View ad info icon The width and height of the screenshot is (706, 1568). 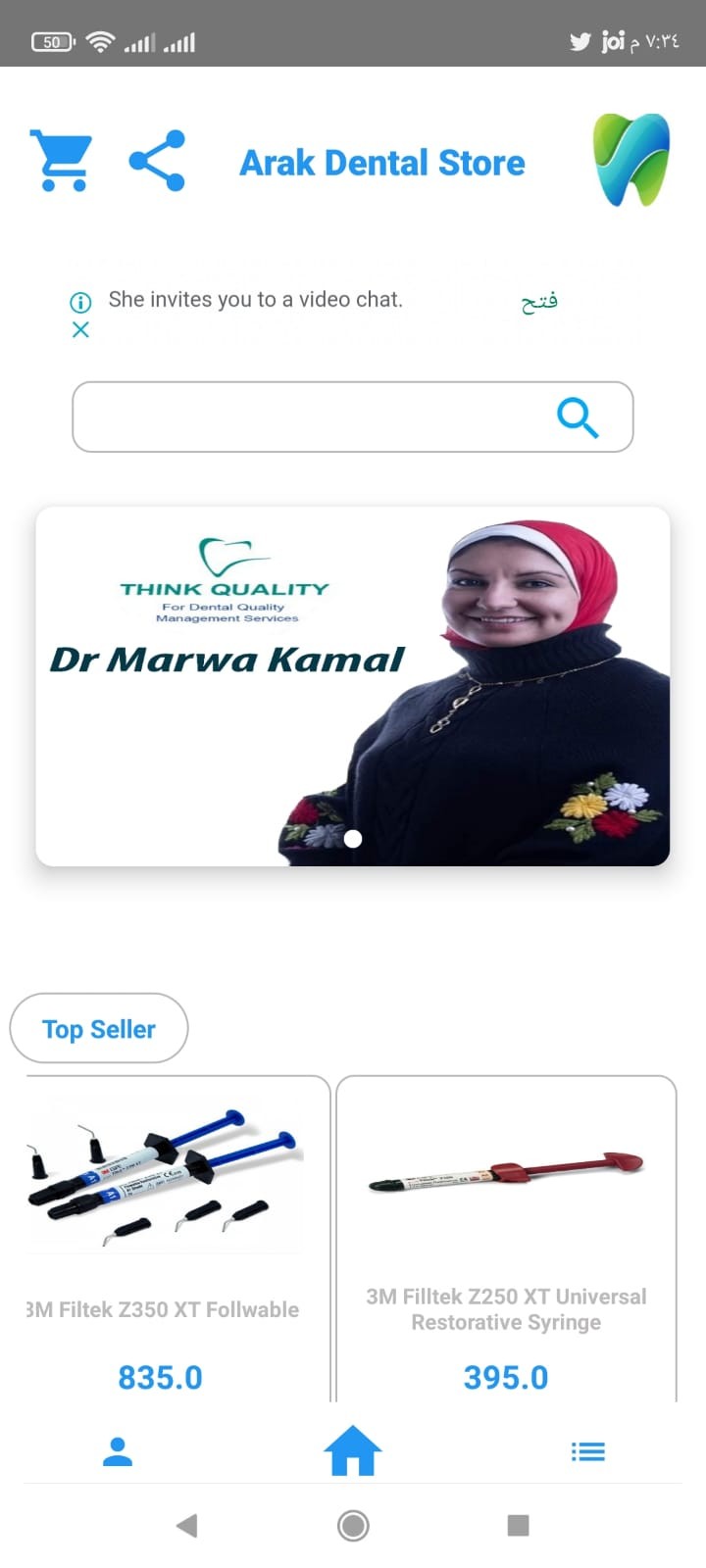(x=80, y=302)
